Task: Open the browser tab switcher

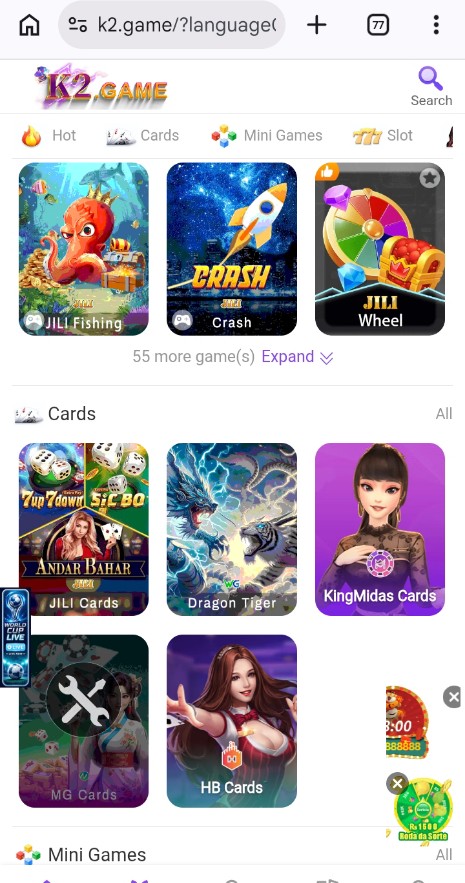Action: pos(378,25)
